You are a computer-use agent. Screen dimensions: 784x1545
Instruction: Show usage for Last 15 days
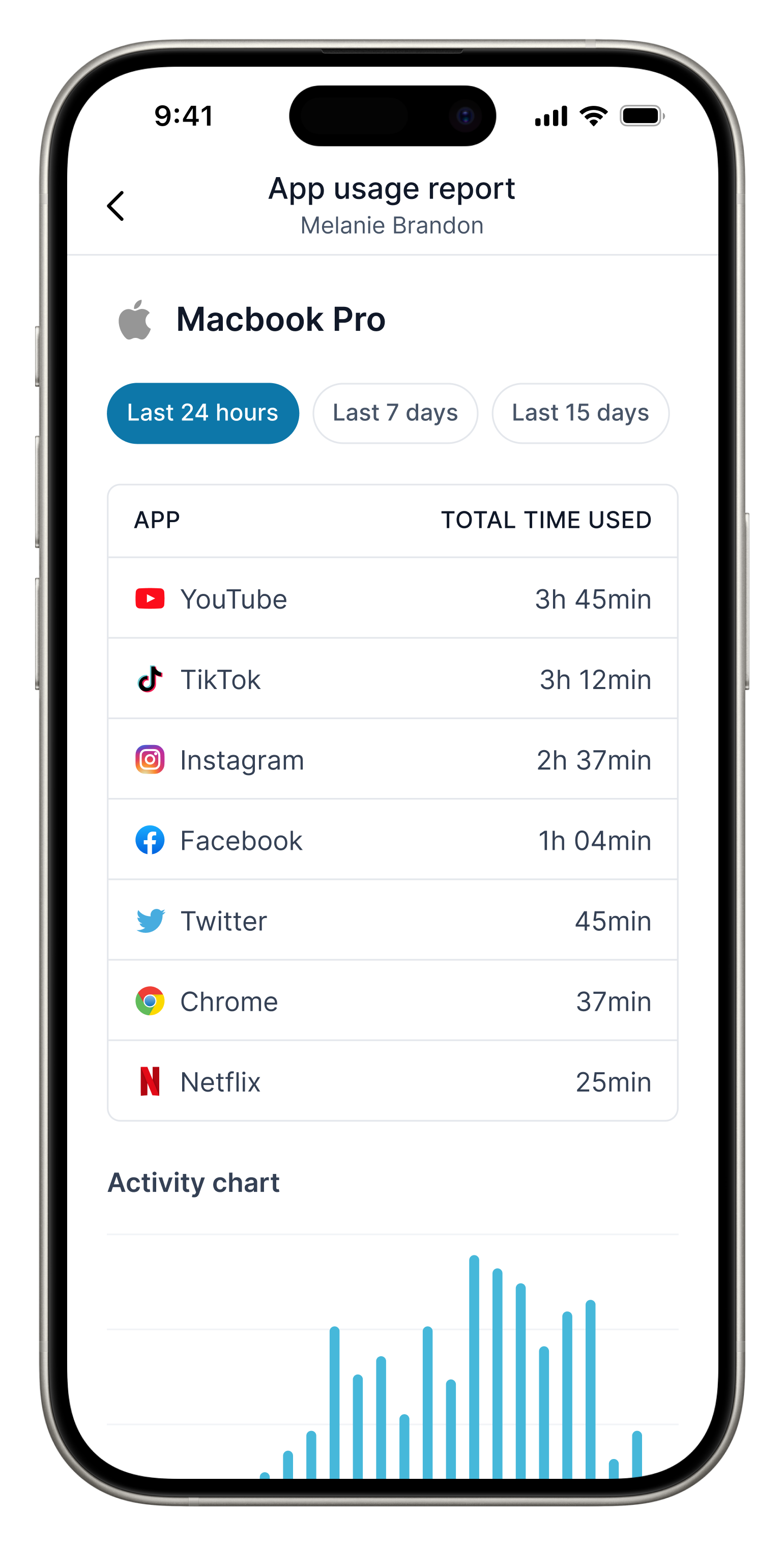[579, 413]
